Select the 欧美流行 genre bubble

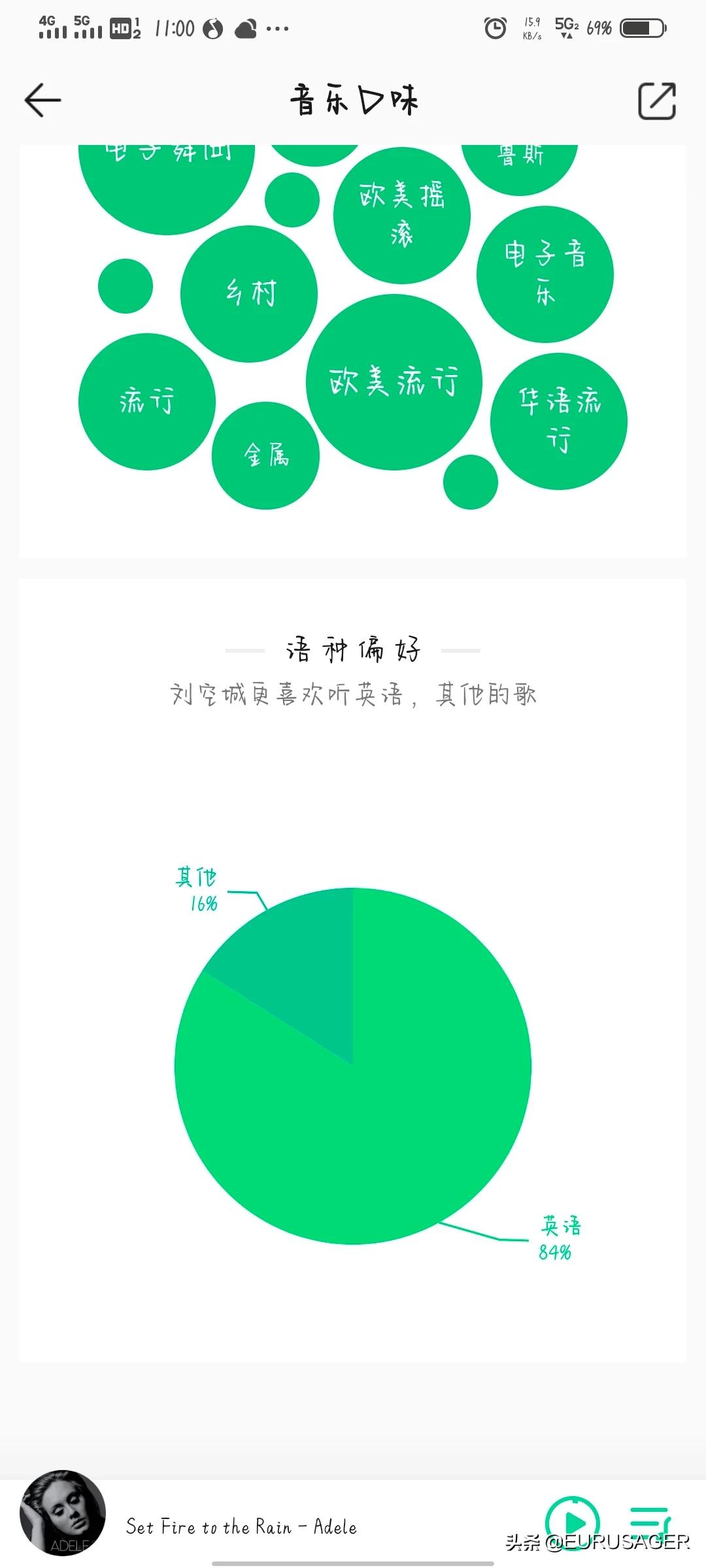click(394, 382)
